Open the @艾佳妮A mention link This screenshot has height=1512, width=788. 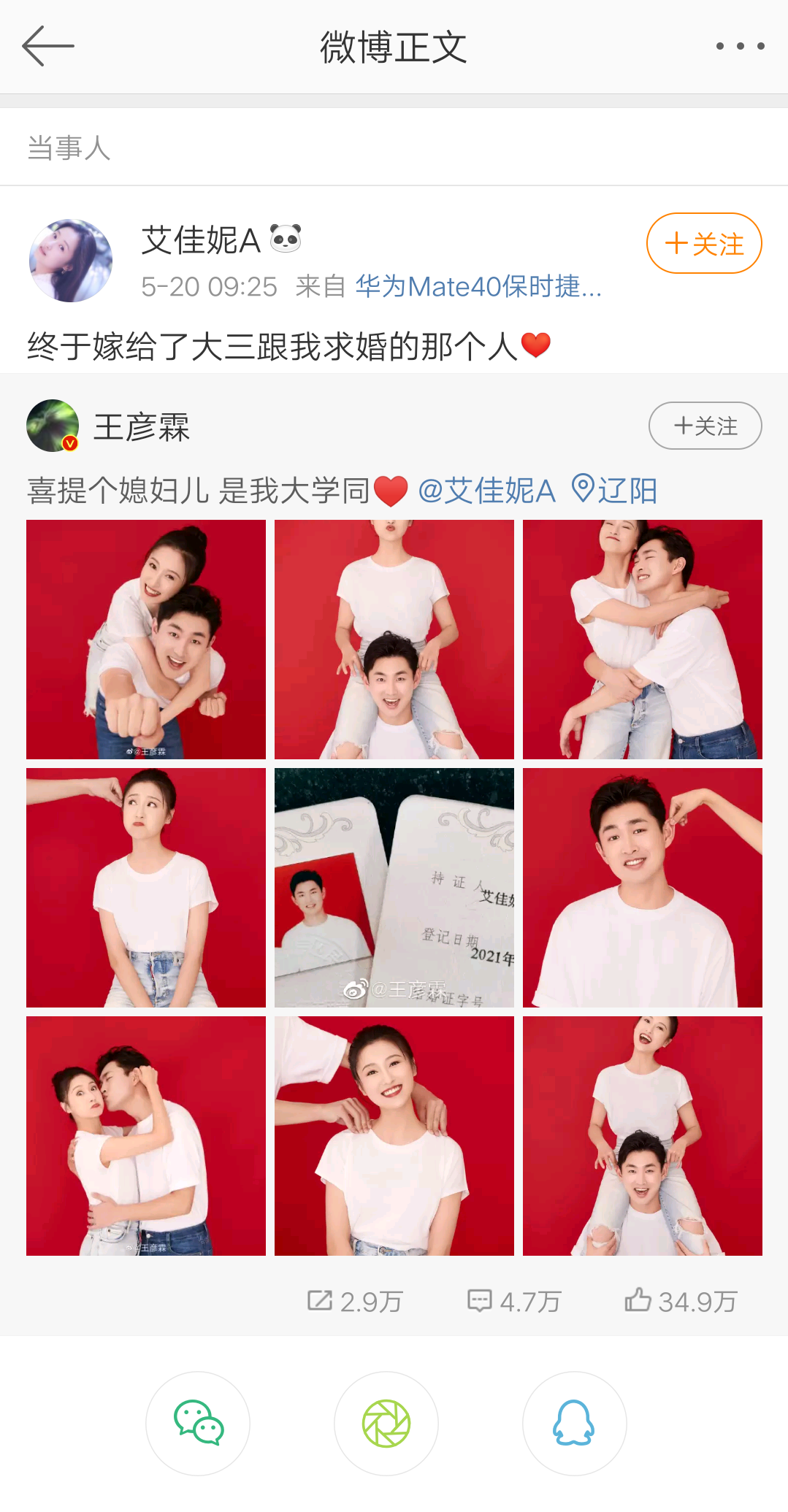click(x=486, y=491)
